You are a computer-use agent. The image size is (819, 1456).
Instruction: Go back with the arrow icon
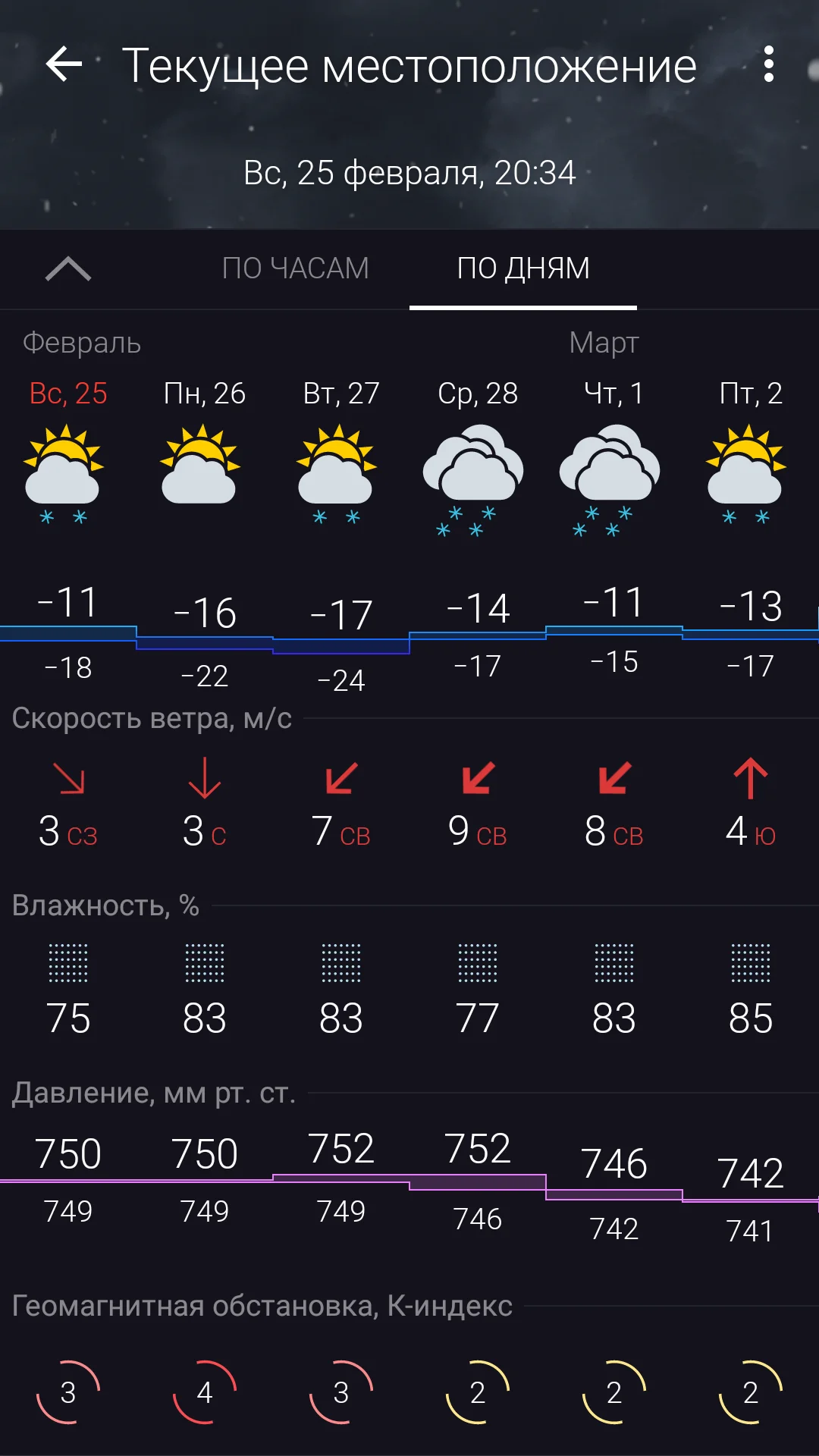(x=64, y=64)
